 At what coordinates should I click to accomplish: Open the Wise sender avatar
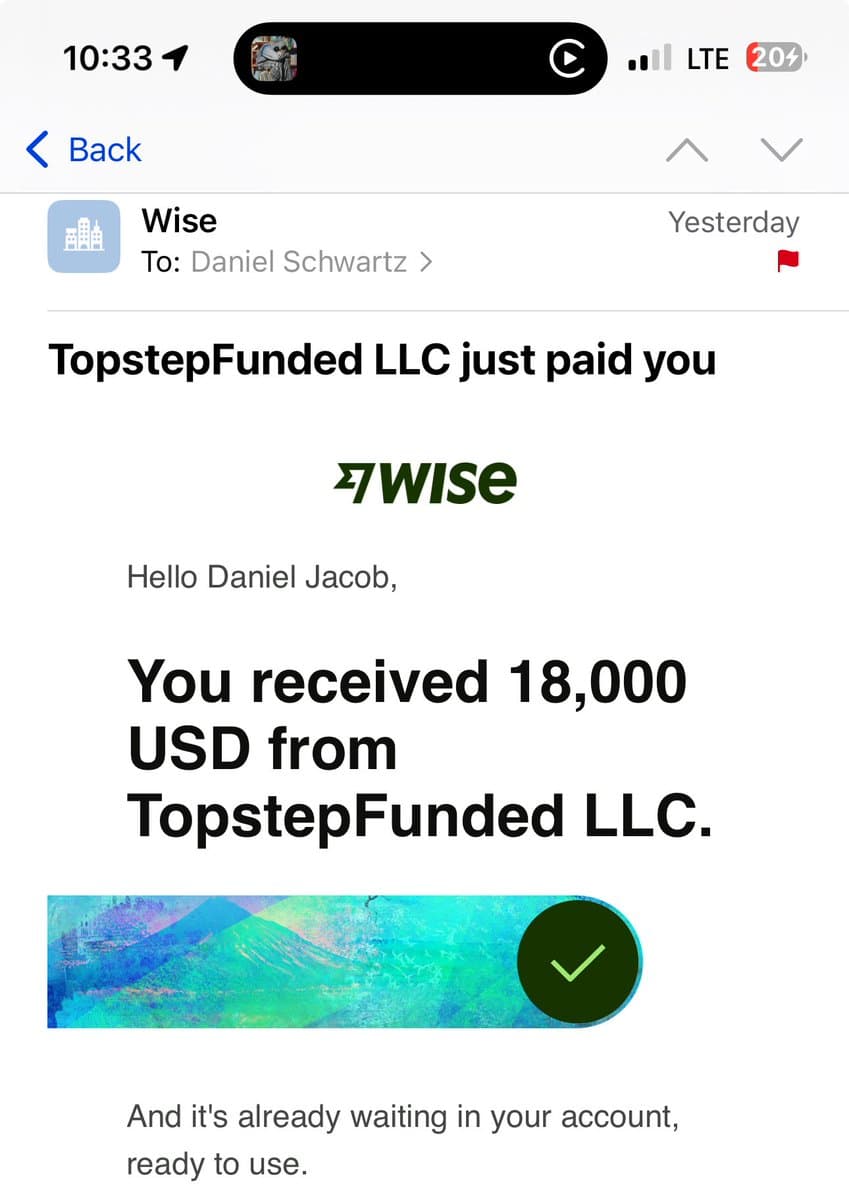[83, 237]
